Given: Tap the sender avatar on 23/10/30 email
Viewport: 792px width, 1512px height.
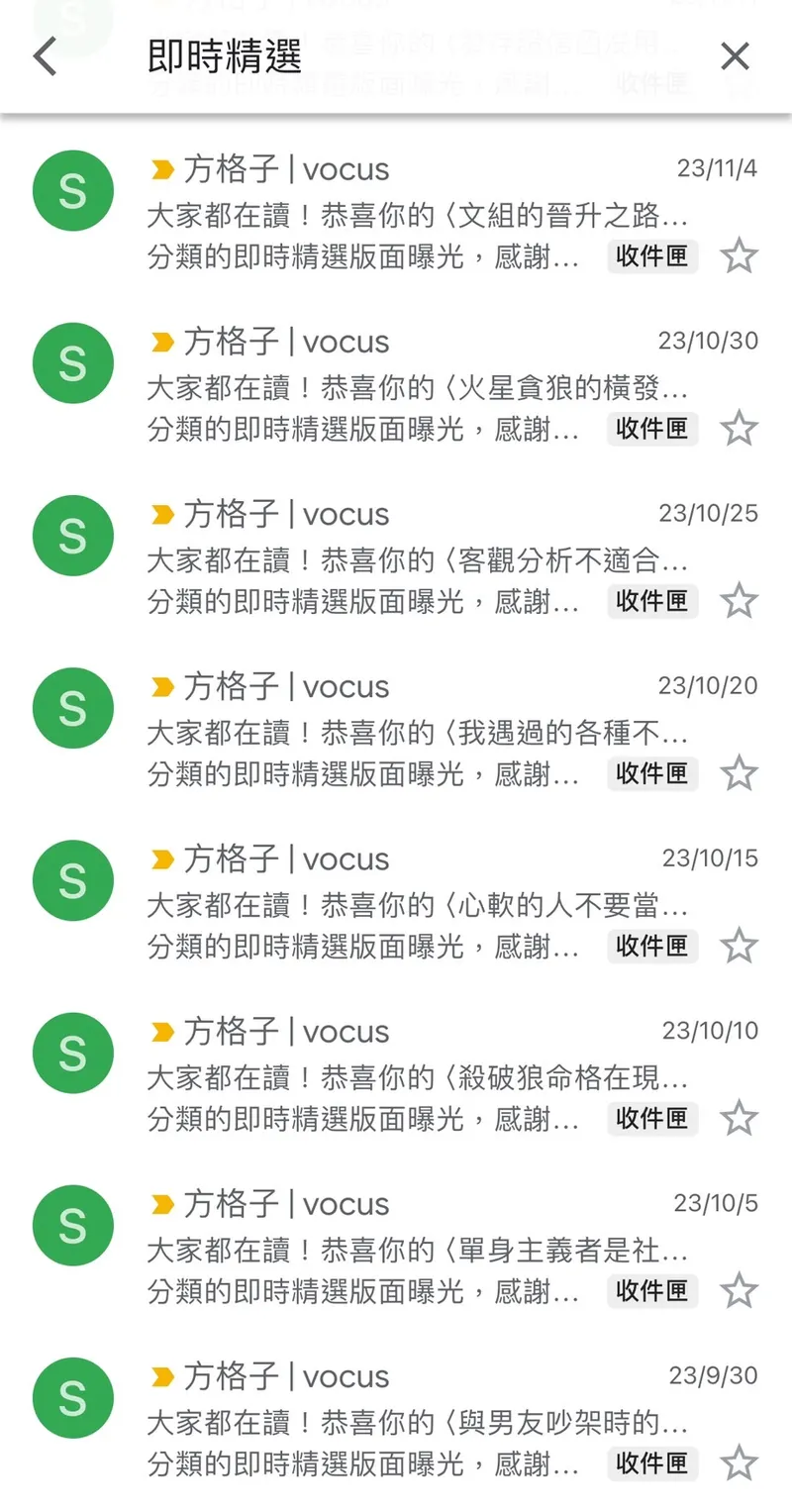Looking at the screenshot, I should (72, 363).
